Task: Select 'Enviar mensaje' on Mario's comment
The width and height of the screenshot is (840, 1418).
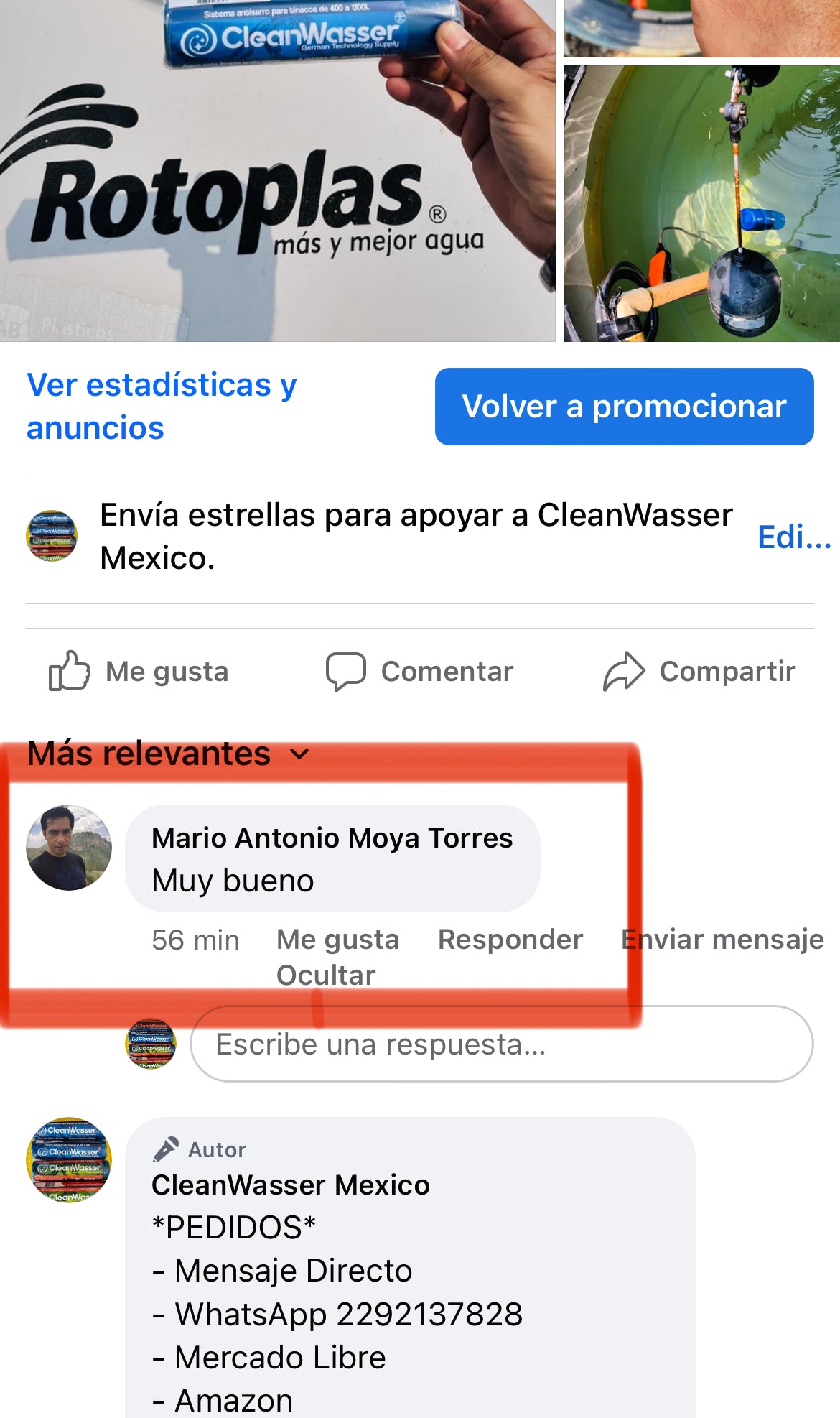Action: tap(722, 940)
